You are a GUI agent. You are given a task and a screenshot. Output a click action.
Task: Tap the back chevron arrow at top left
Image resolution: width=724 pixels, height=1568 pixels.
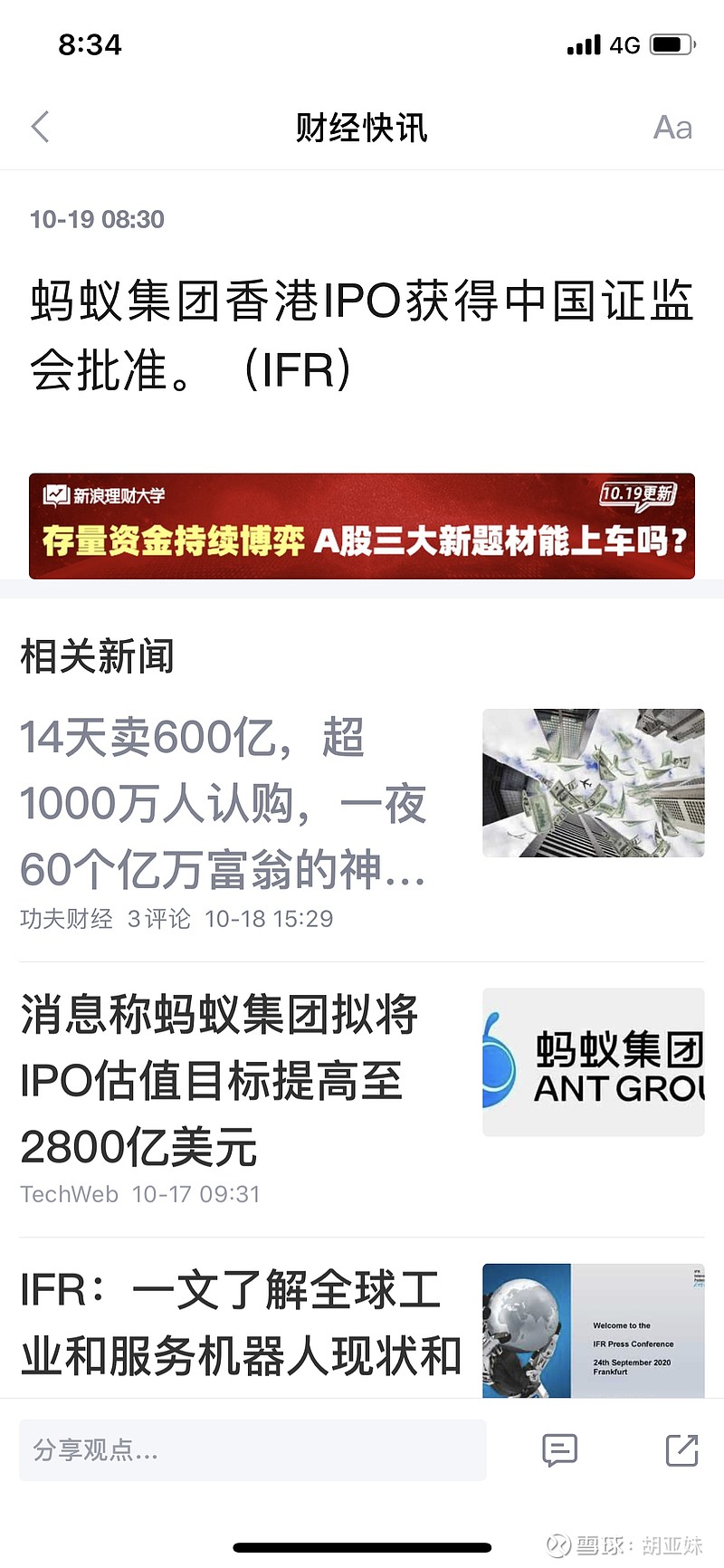click(x=40, y=128)
